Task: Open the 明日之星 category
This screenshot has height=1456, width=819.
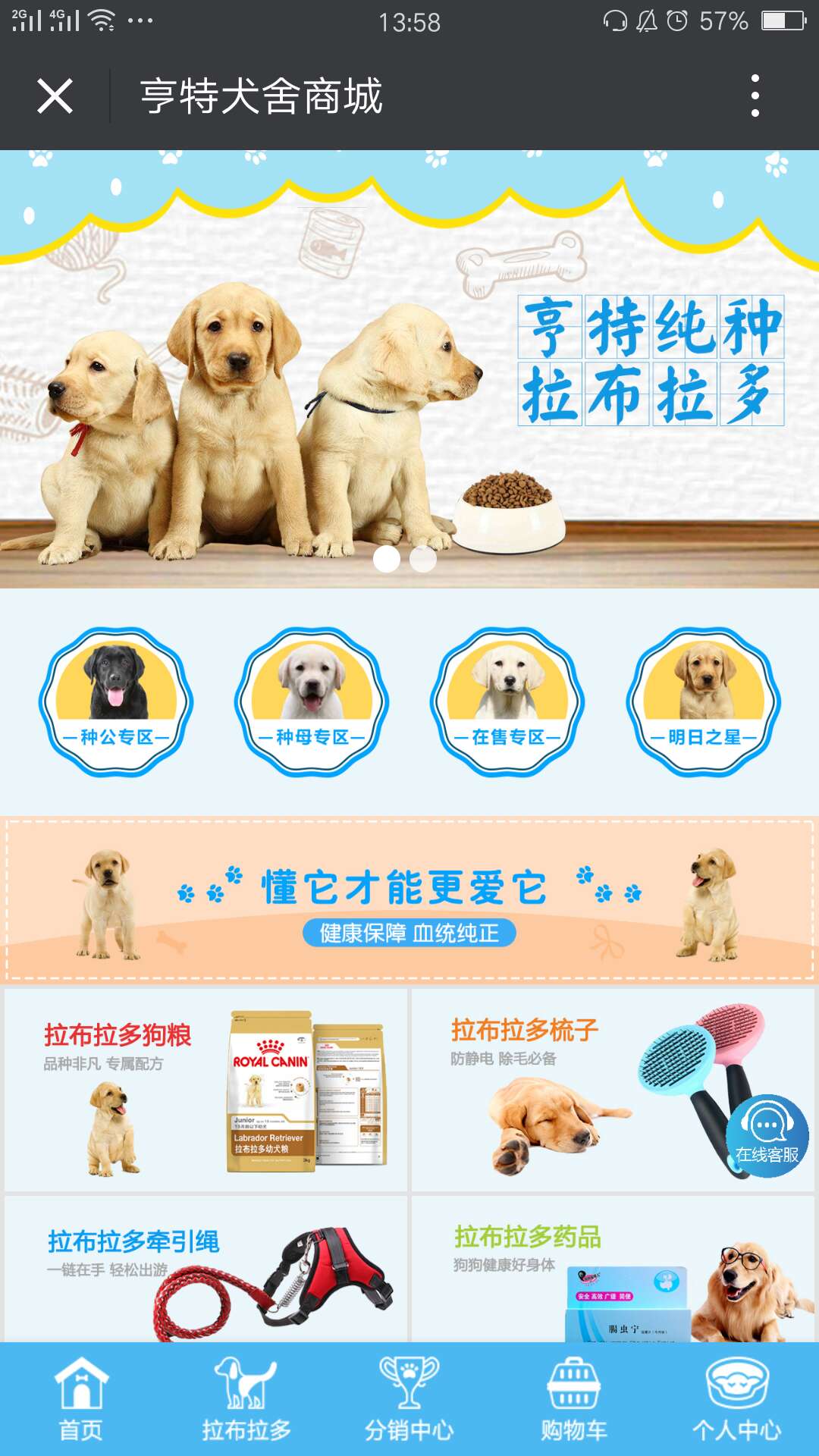Action: coord(704,701)
